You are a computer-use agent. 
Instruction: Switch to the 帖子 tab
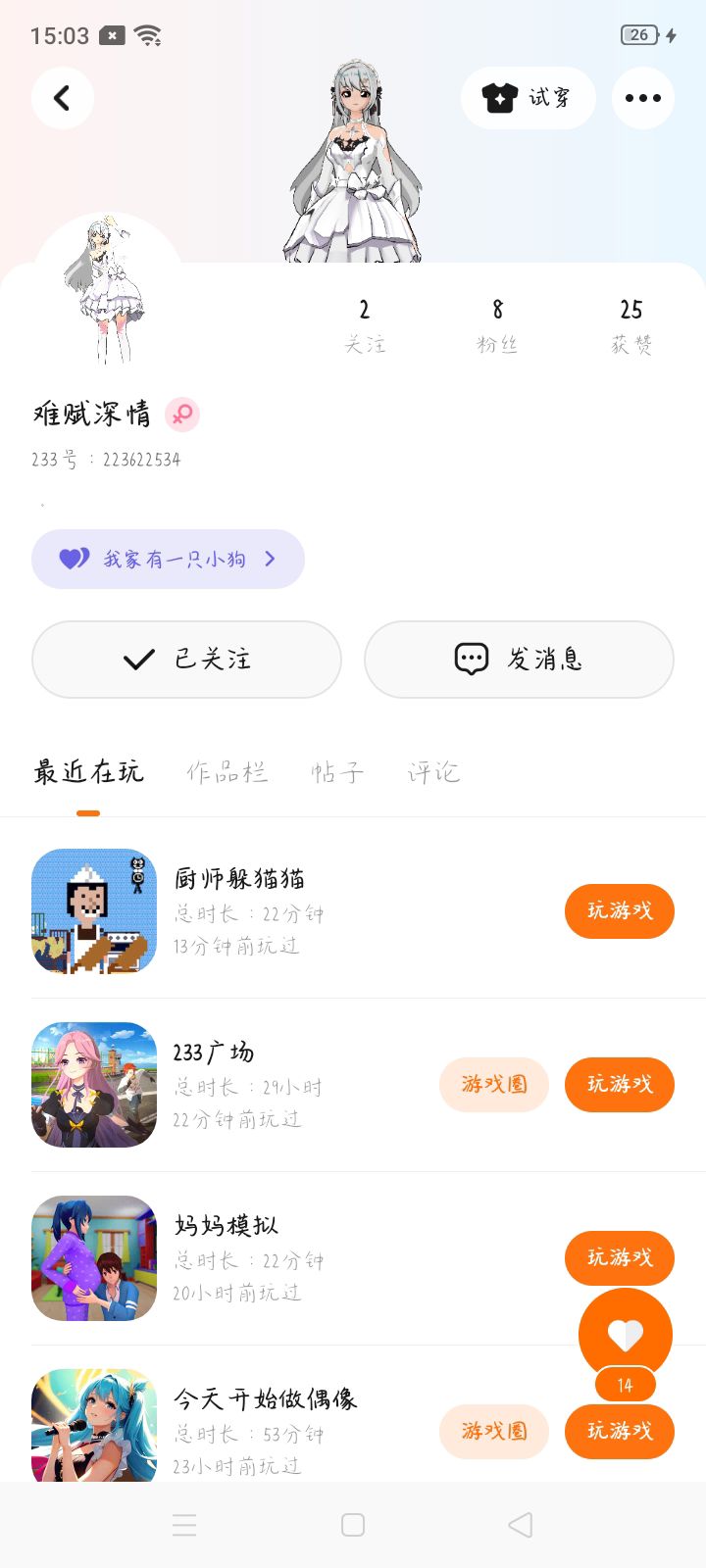click(337, 772)
